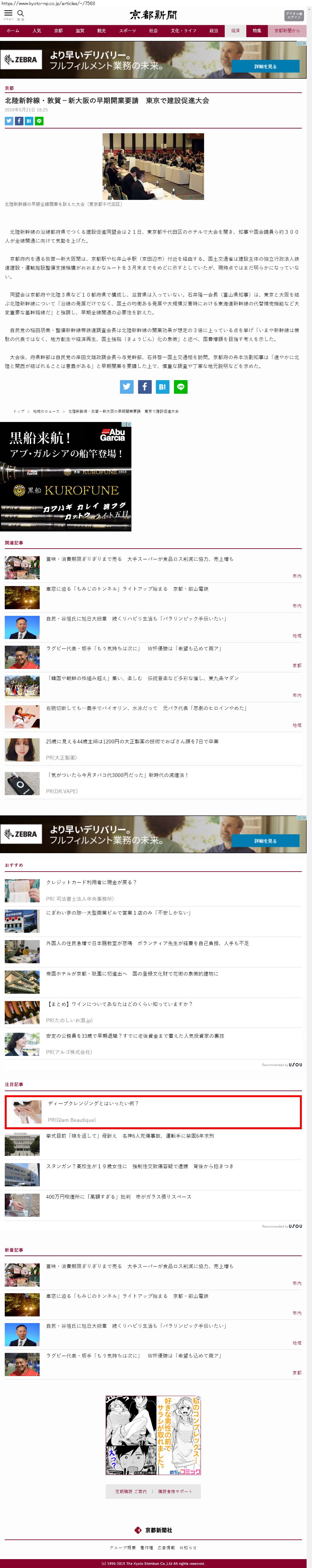The width and height of the screenshot is (312, 1568).
Task: Share on Twitter using the large bird icon
Action: click(127, 386)
